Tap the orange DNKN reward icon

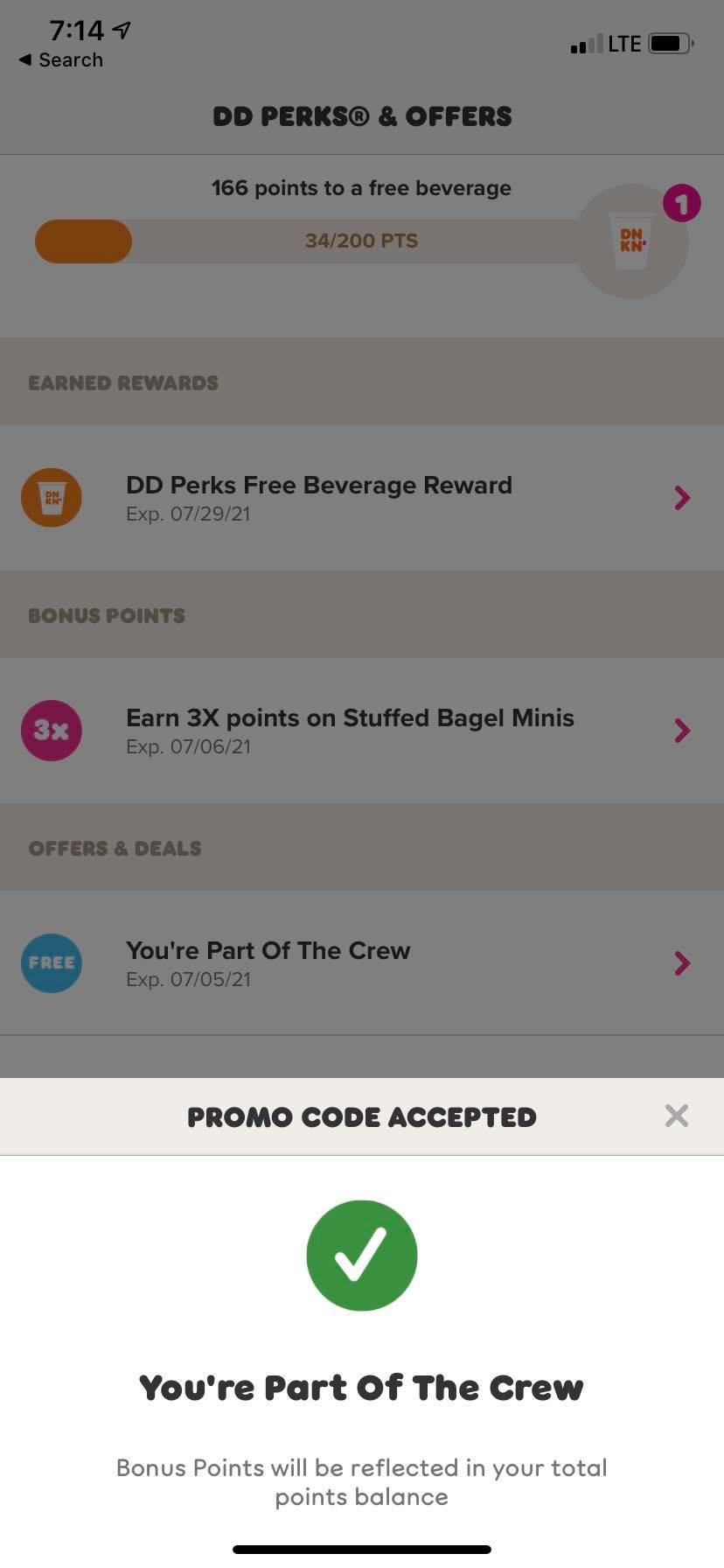[x=51, y=497]
